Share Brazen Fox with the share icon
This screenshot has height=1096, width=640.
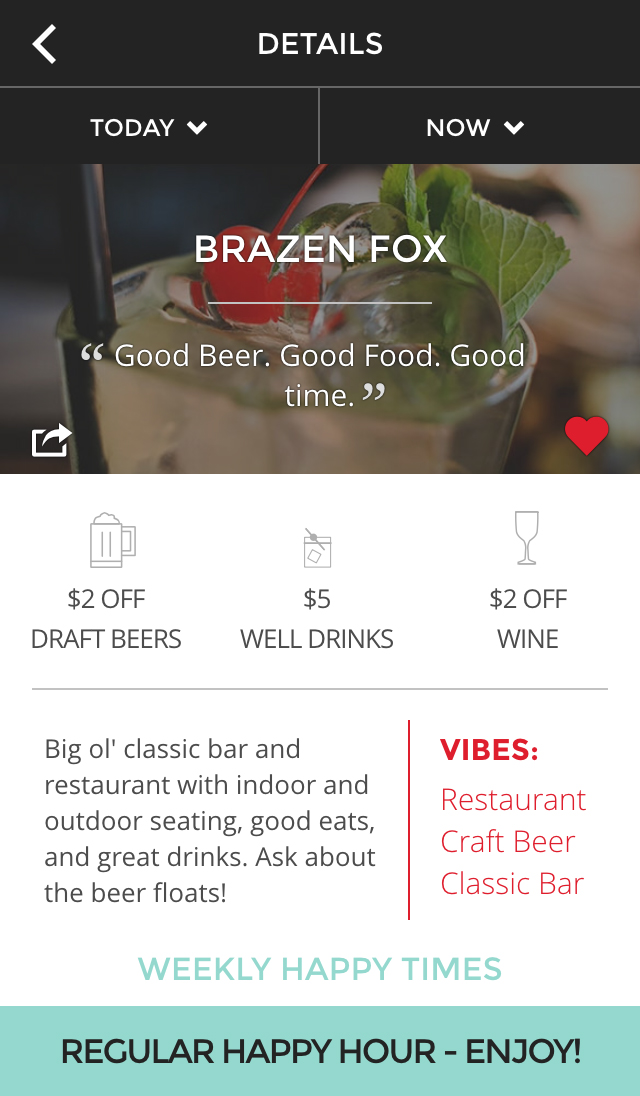tap(52, 440)
